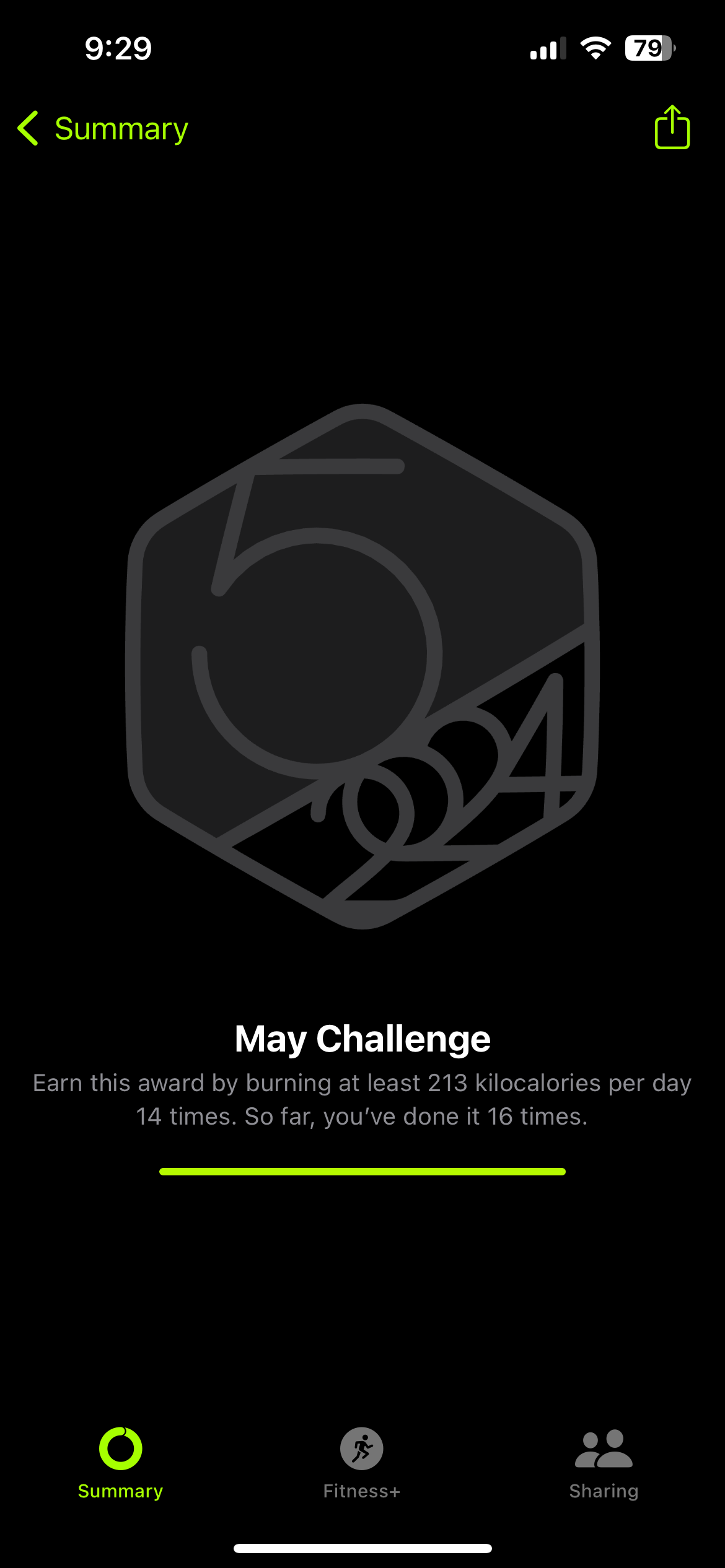Open the Summary tab
725x1568 pixels.
120,1463
